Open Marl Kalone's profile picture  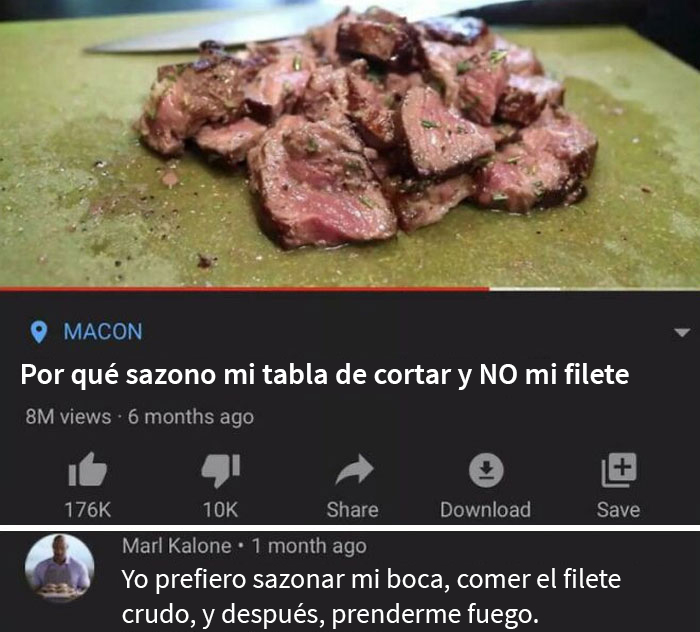click(x=58, y=568)
